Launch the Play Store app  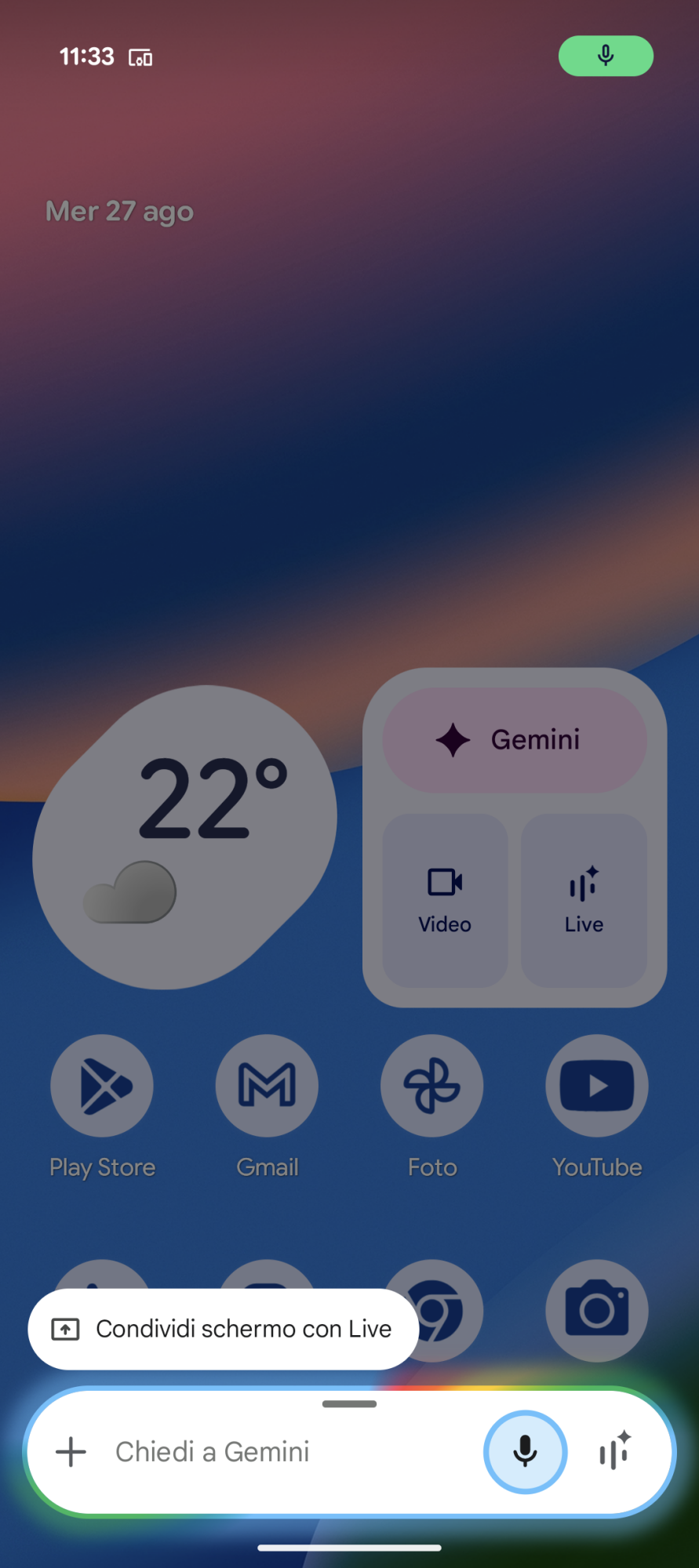coord(102,1086)
